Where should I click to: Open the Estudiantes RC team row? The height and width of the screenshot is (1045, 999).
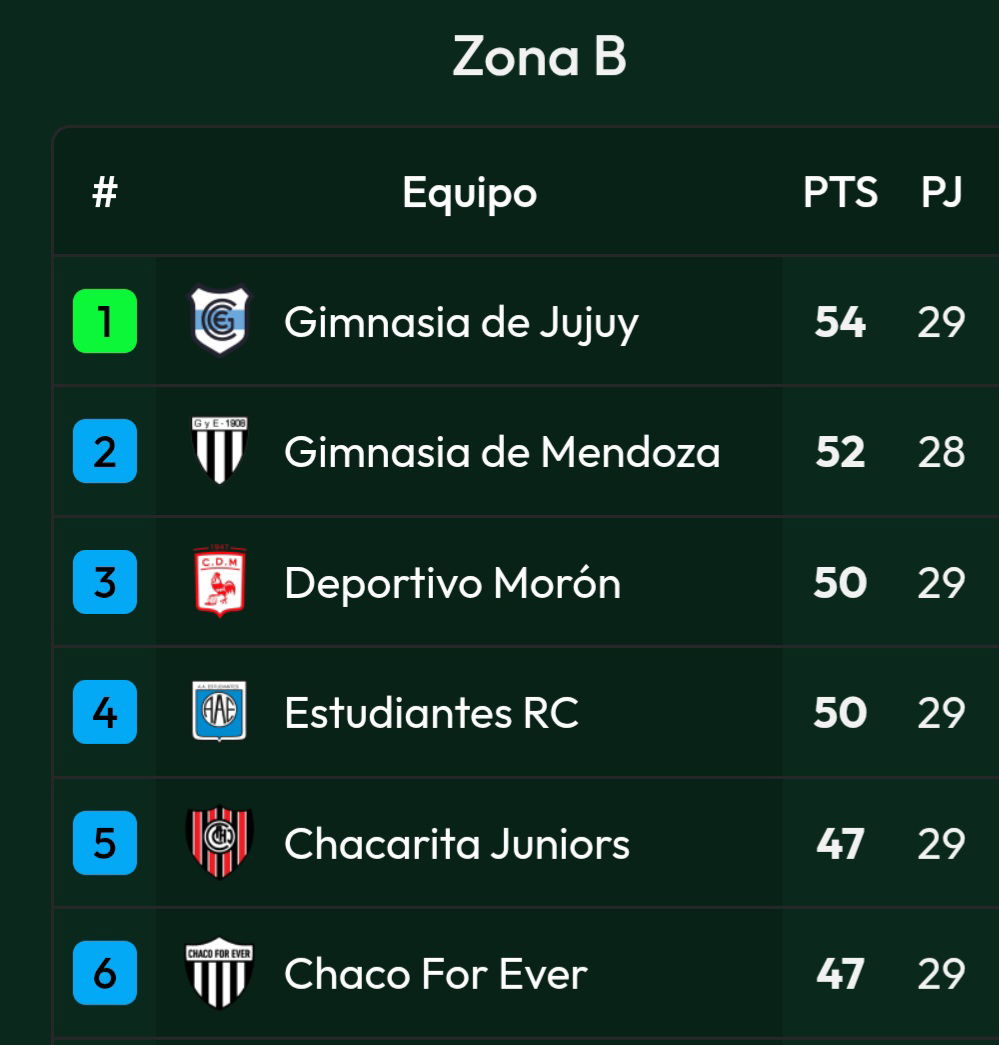pyautogui.click(x=431, y=713)
